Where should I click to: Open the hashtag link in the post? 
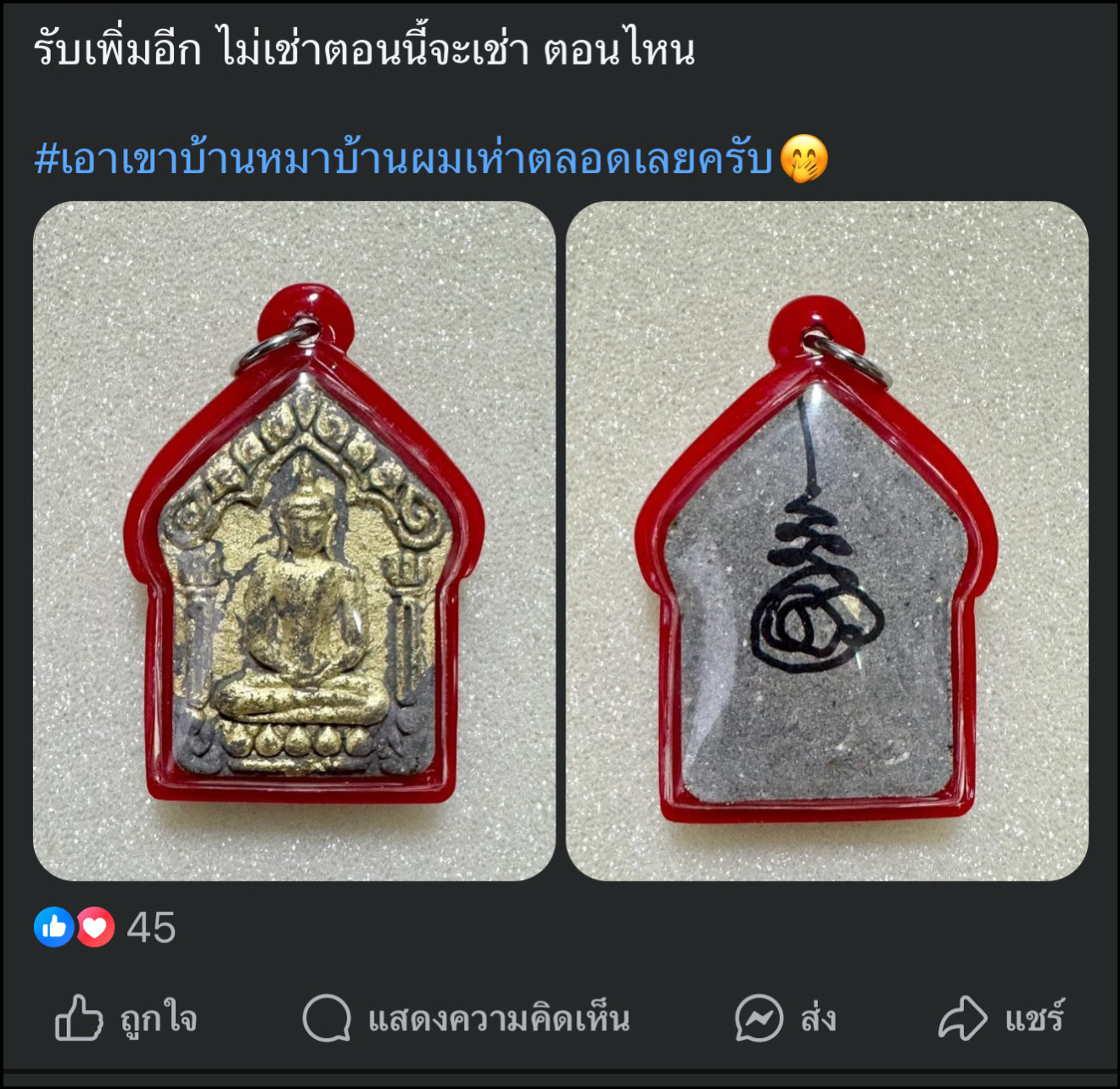coord(403,159)
